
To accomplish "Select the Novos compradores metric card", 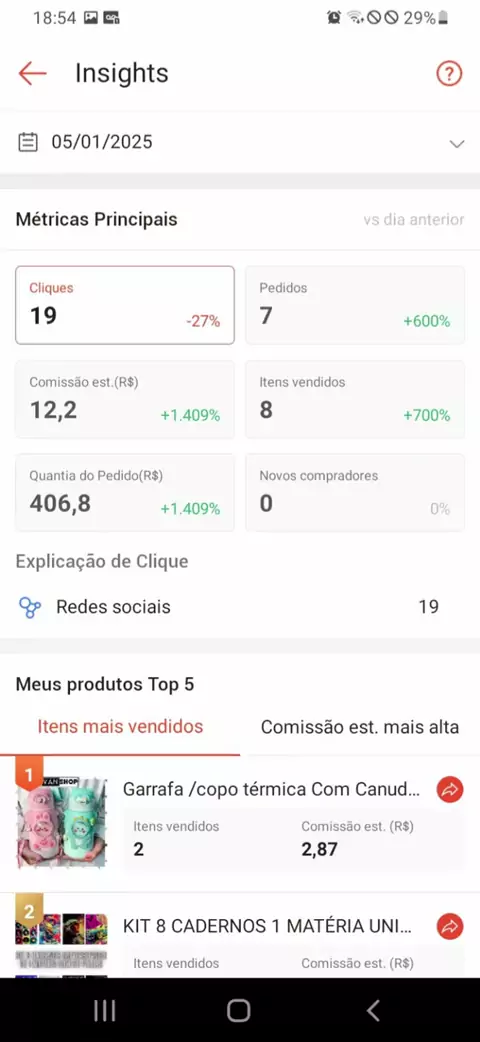I will [x=355, y=492].
